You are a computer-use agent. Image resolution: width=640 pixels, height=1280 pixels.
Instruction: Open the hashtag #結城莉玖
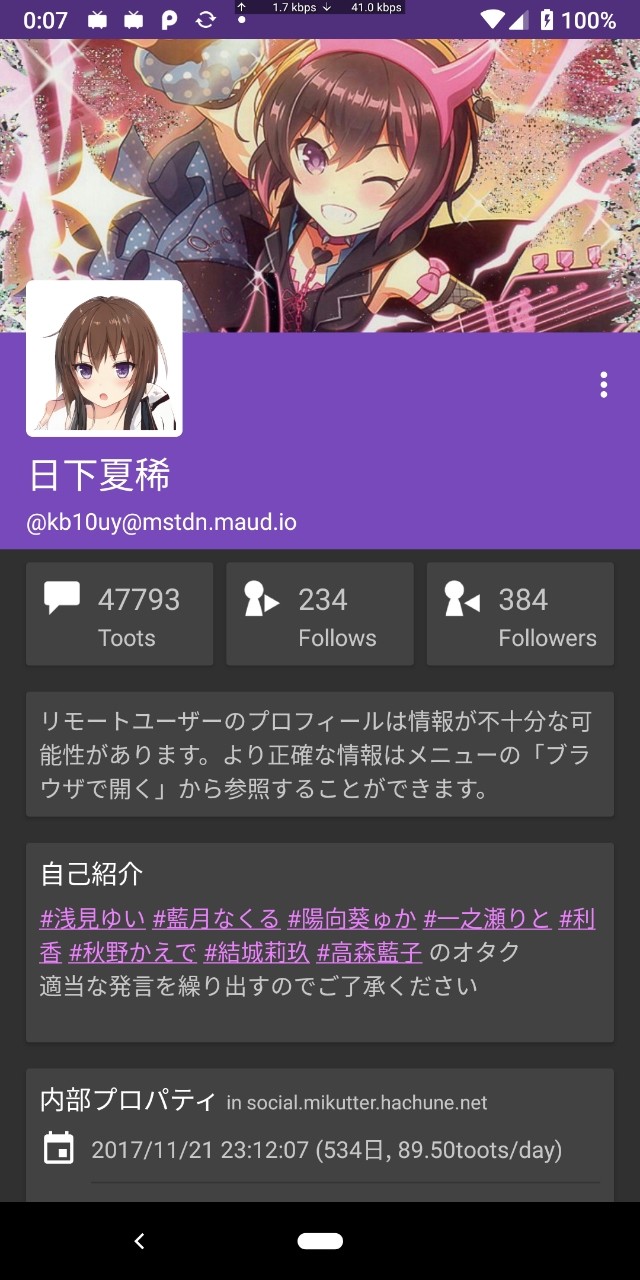[x=256, y=952]
